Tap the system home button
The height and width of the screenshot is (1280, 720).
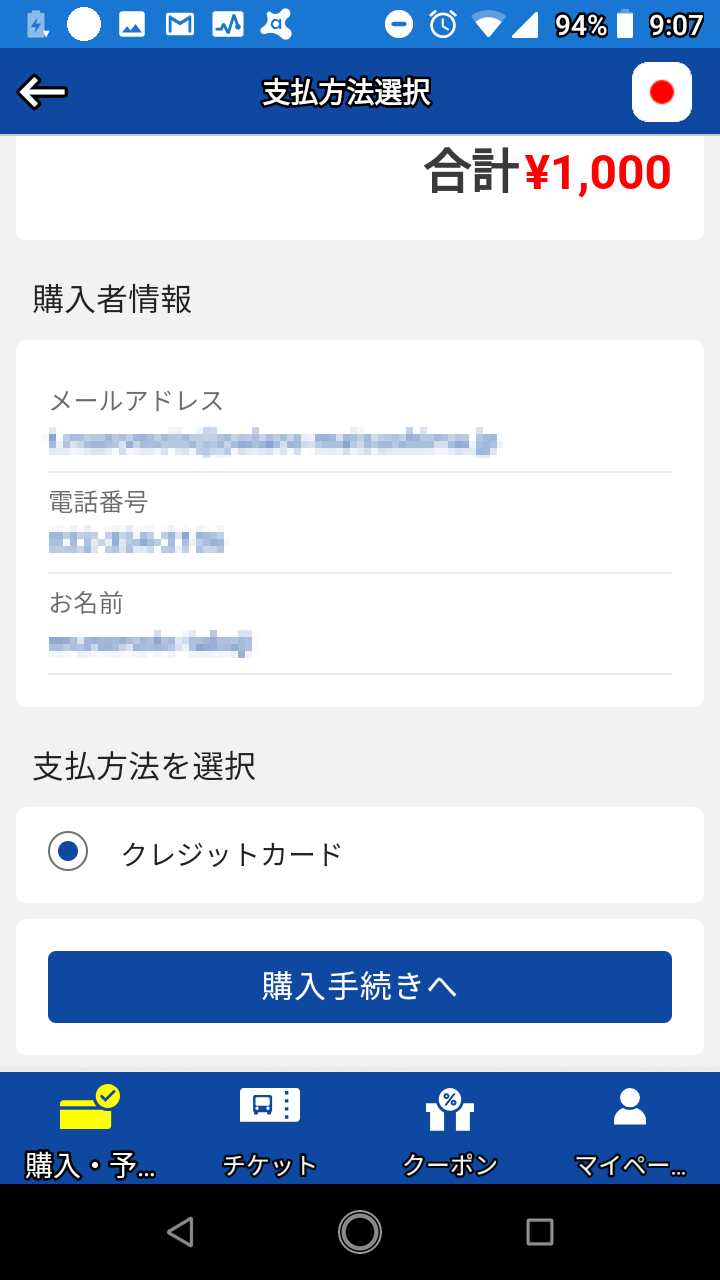click(x=360, y=1232)
